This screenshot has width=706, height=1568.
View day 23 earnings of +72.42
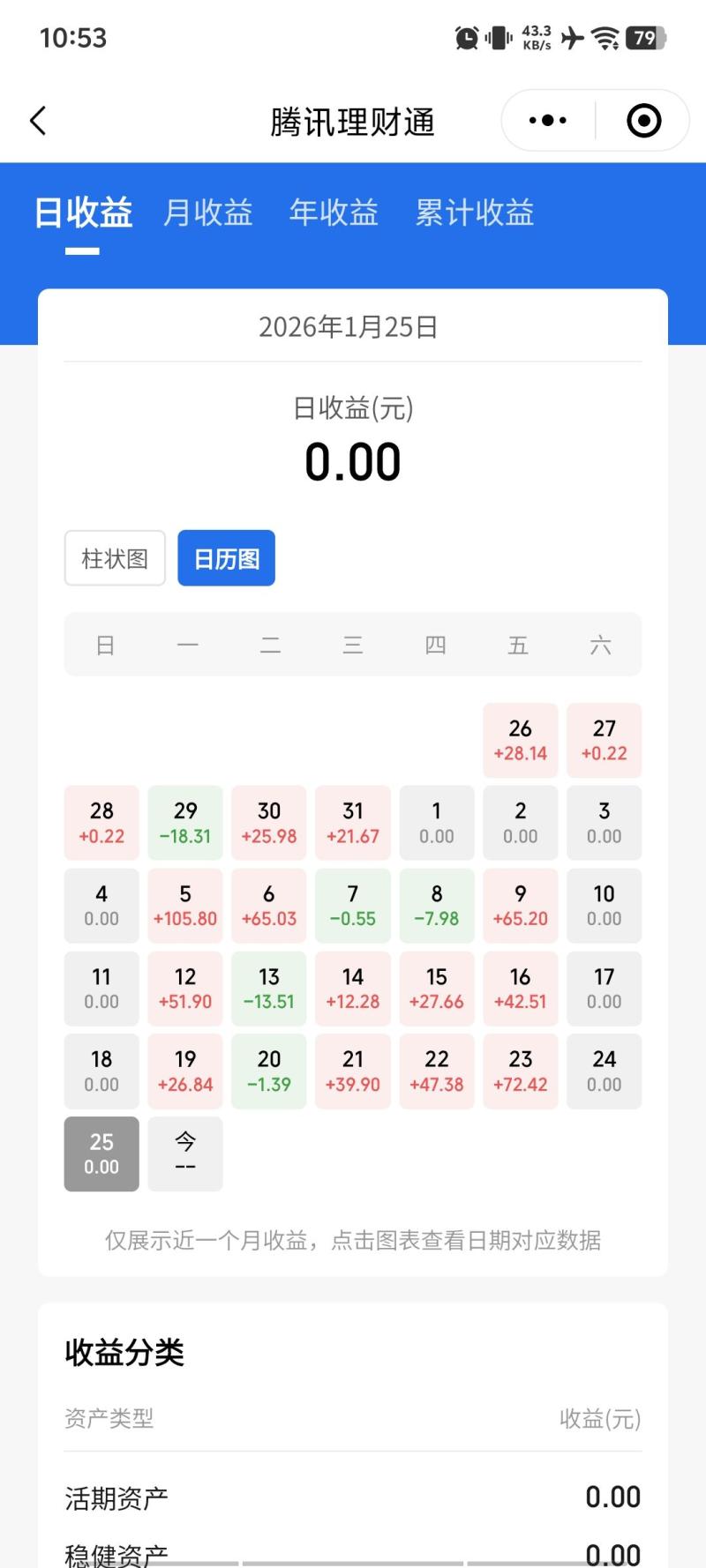click(521, 1071)
